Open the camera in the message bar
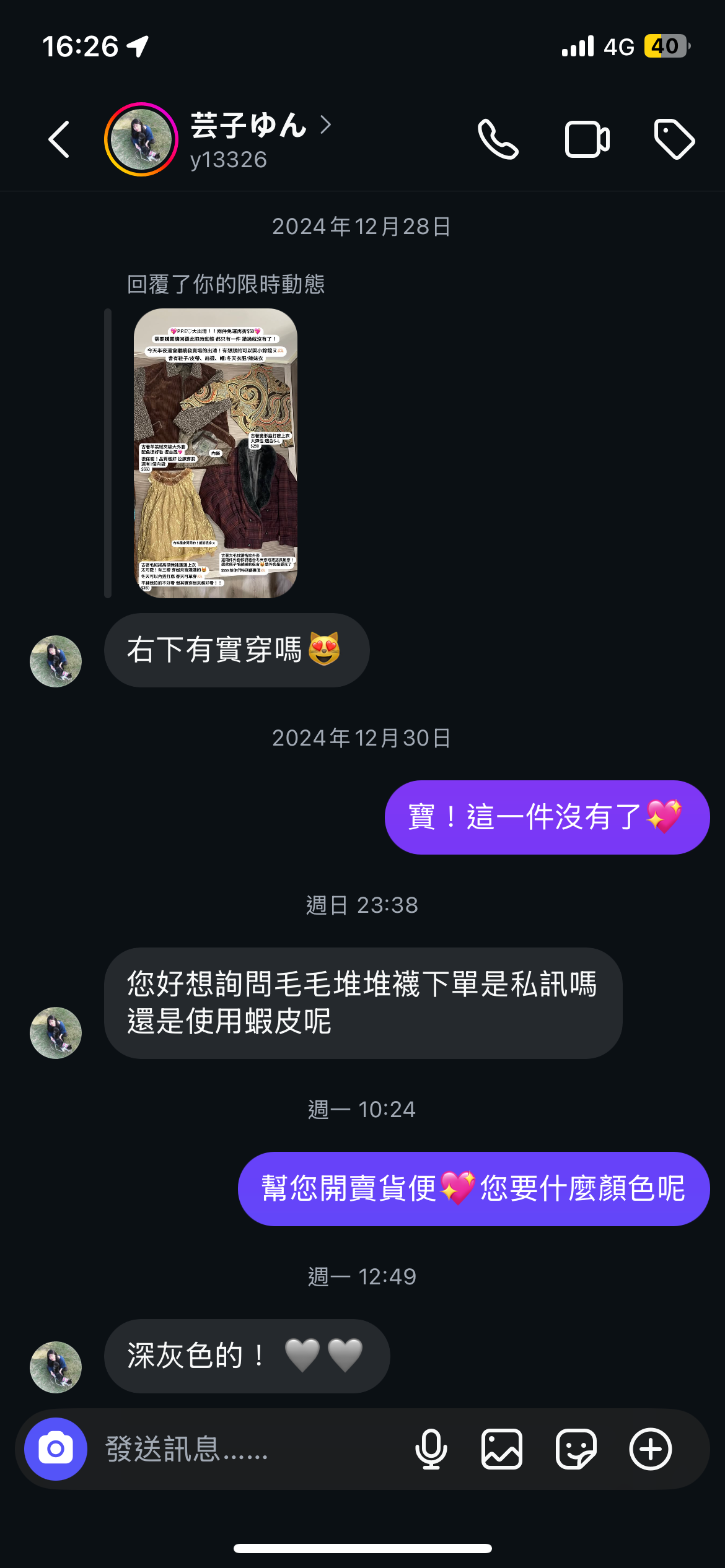 [x=56, y=1449]
